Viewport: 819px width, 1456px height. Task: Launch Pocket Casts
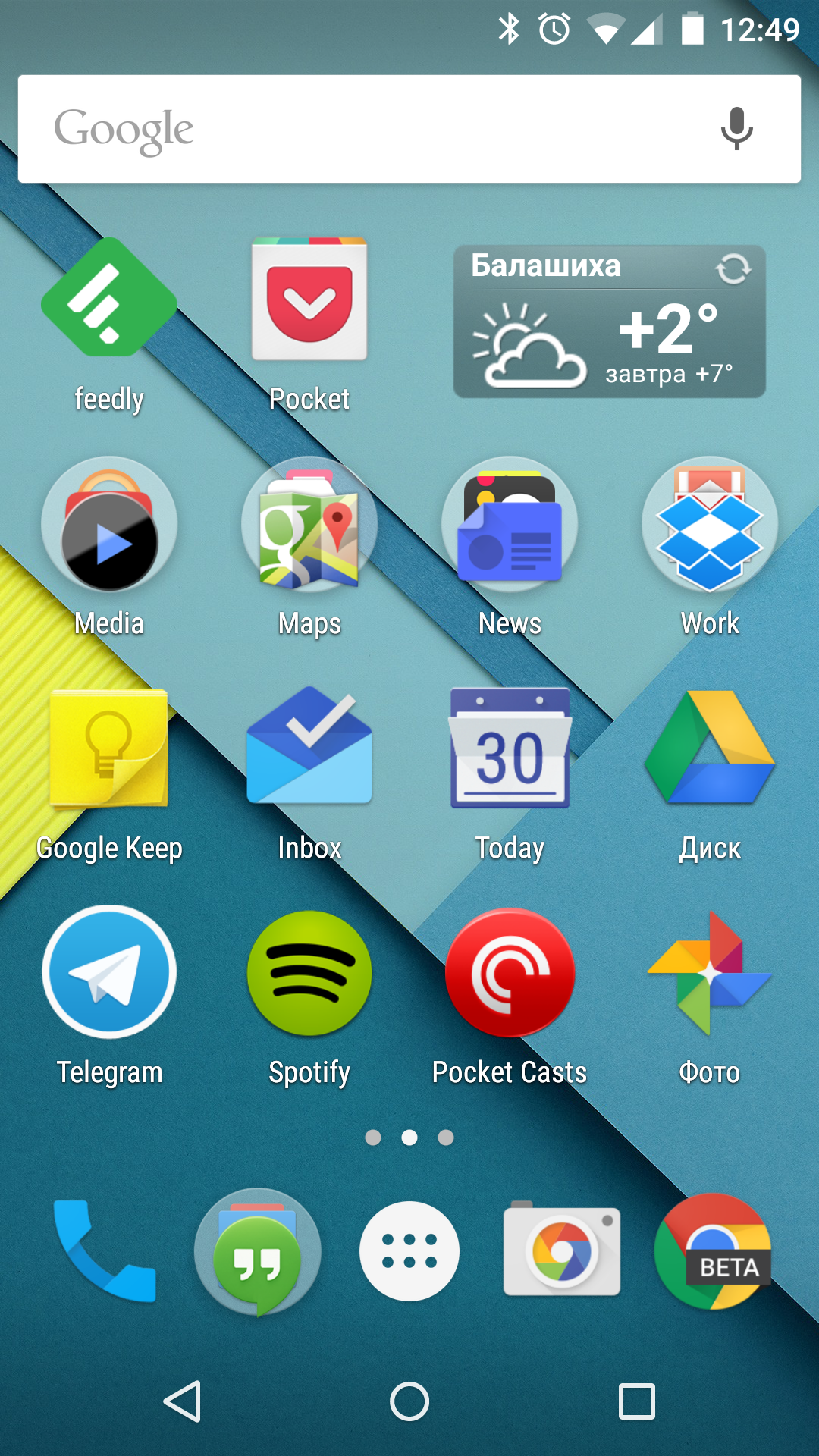pos(510,974)
